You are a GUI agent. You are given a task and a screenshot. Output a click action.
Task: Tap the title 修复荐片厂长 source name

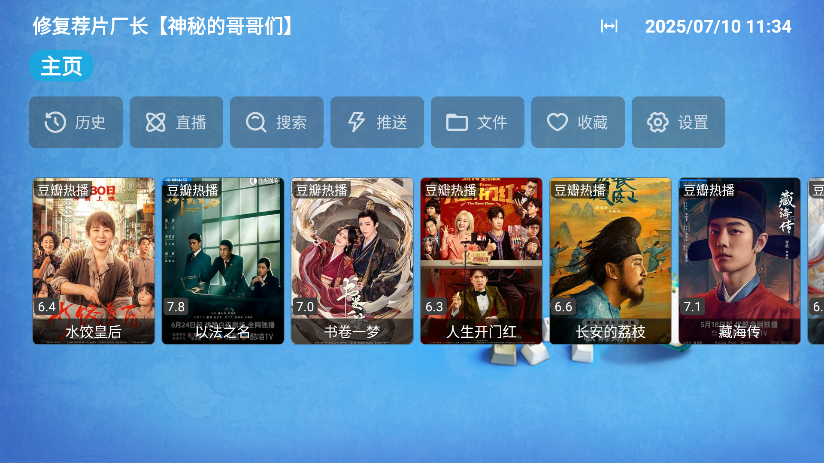click(164, 26)
